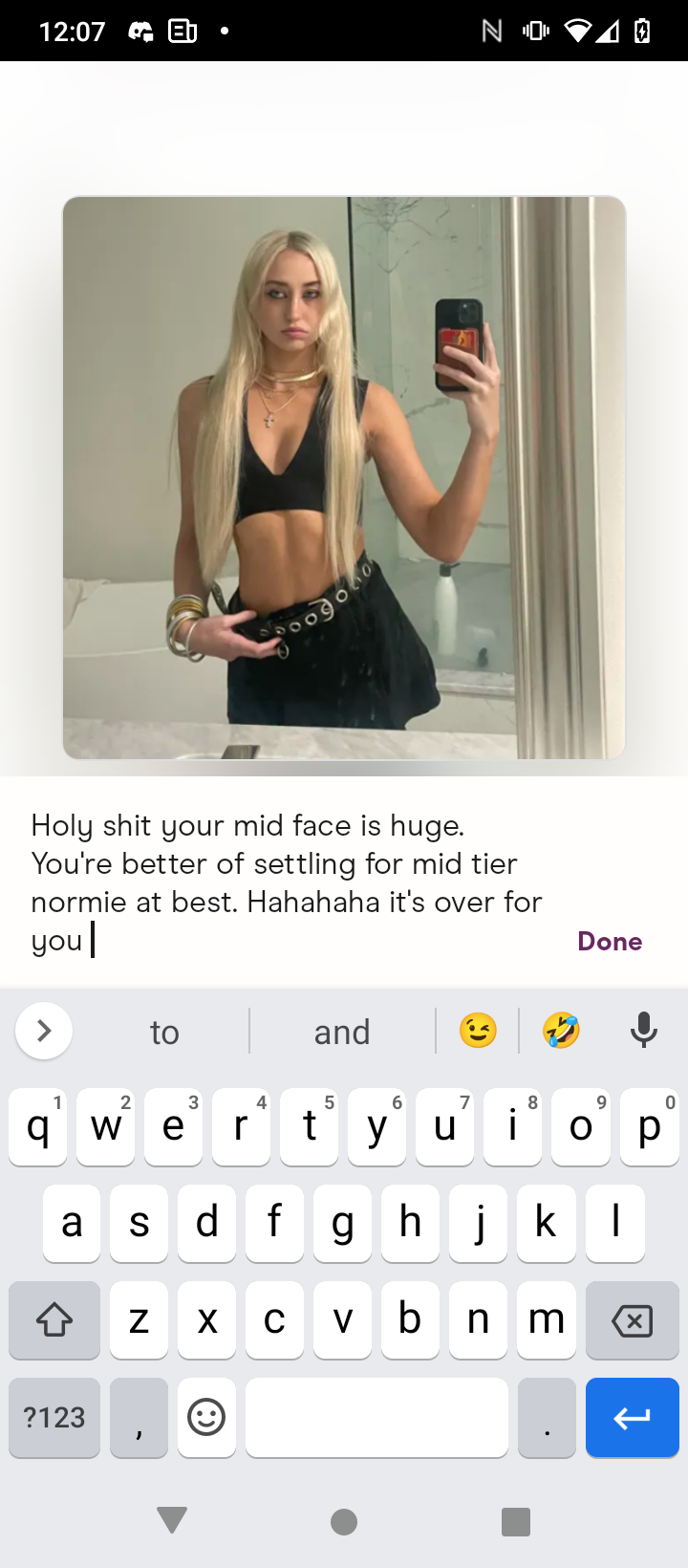The image size is (688, 1568).
Task: Insert the rolling laughing emoji suggestion
Action: (561, 1031)
